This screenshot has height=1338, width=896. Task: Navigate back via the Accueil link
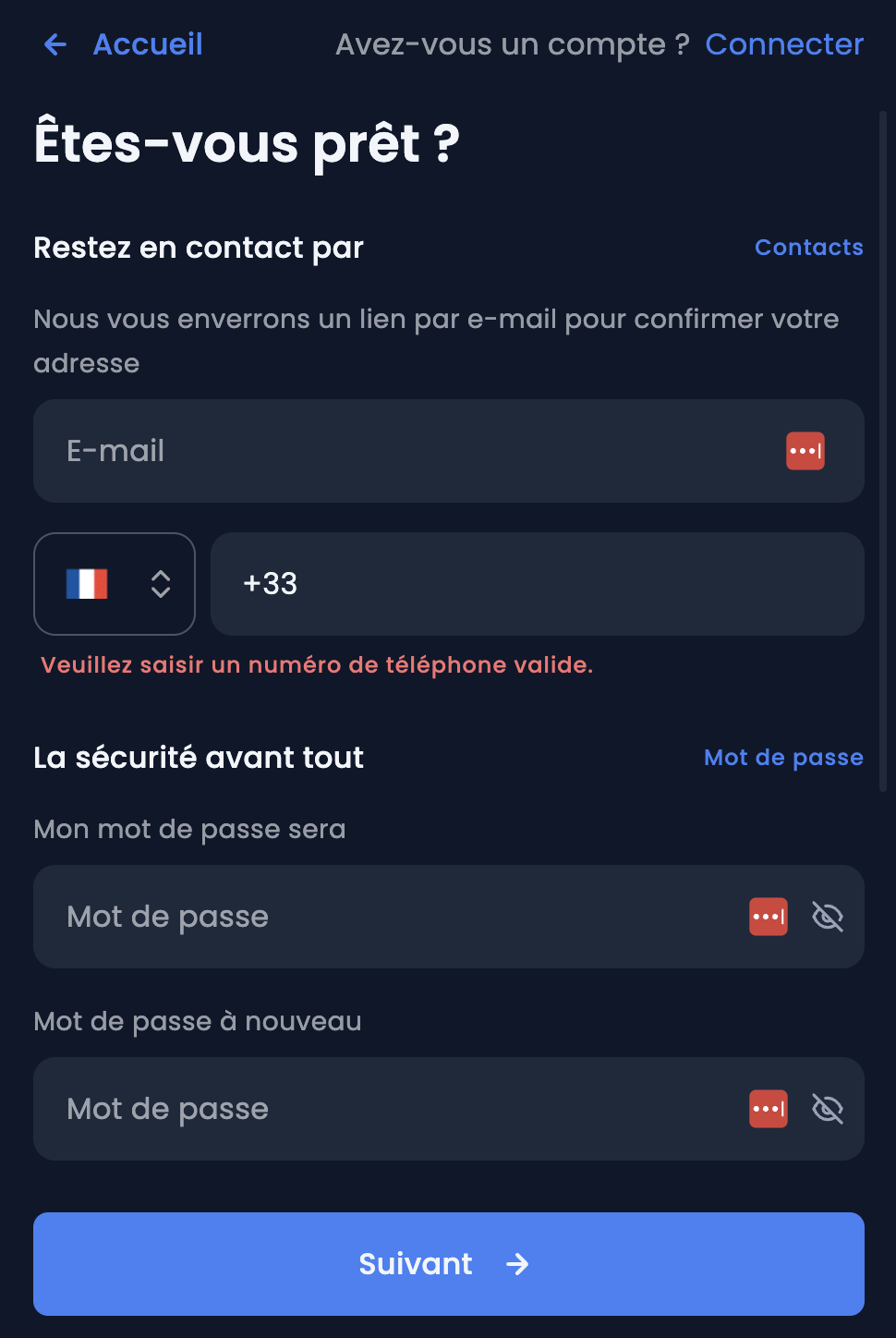click(x=148, y=44)
